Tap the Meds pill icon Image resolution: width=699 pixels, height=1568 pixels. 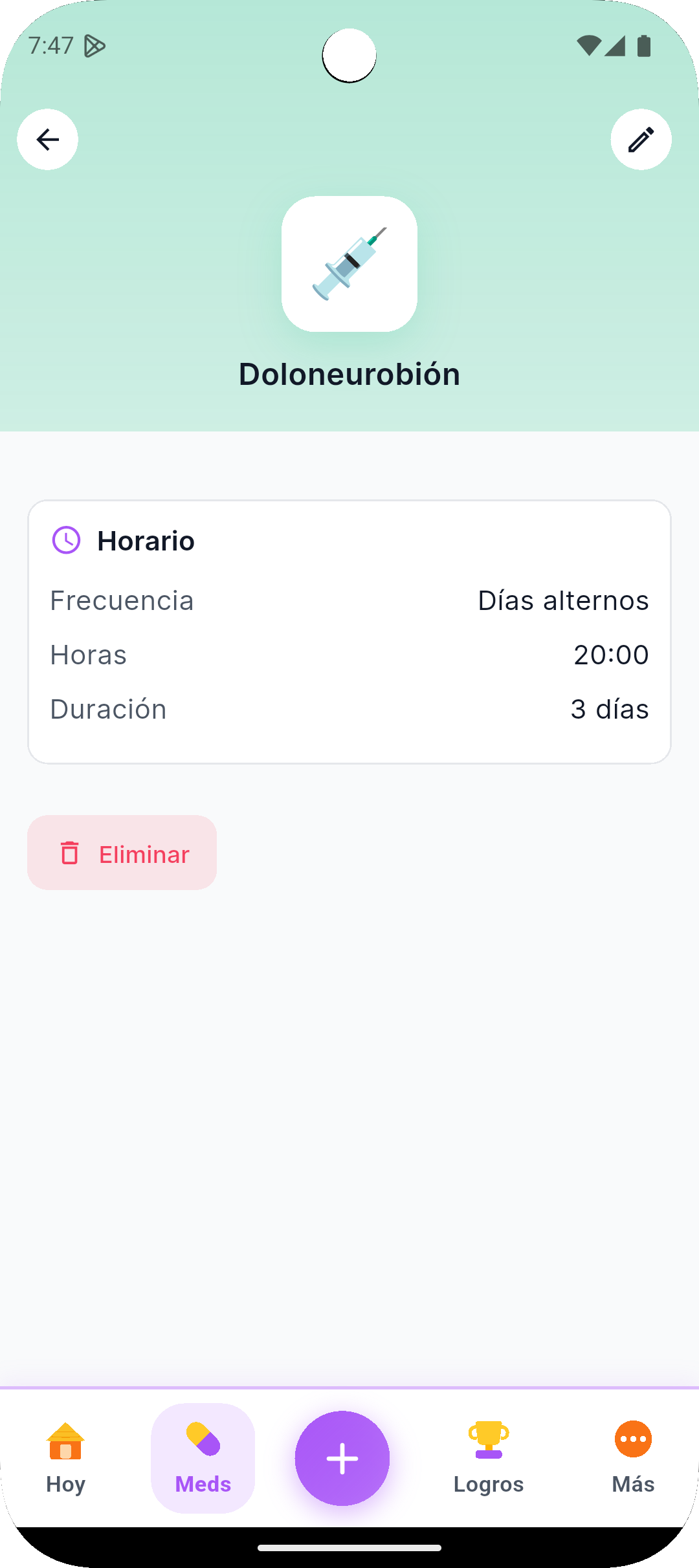(x=202, y=1440)
